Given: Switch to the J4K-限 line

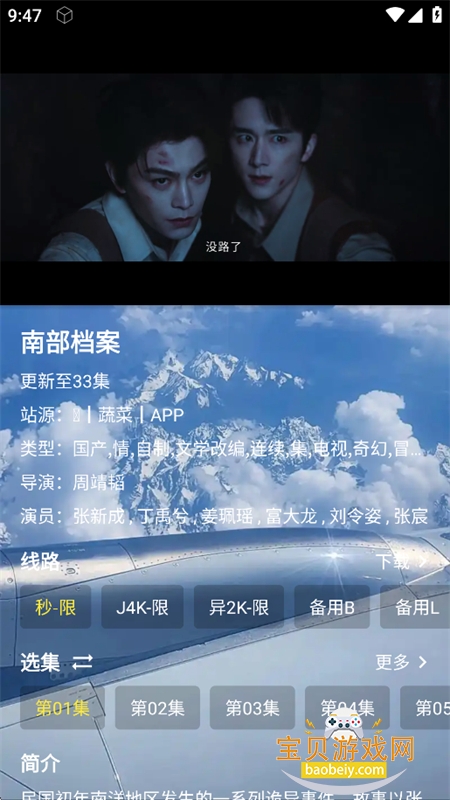Looking at the screenshot, I should pyautogui.click(x=142, y=607).
